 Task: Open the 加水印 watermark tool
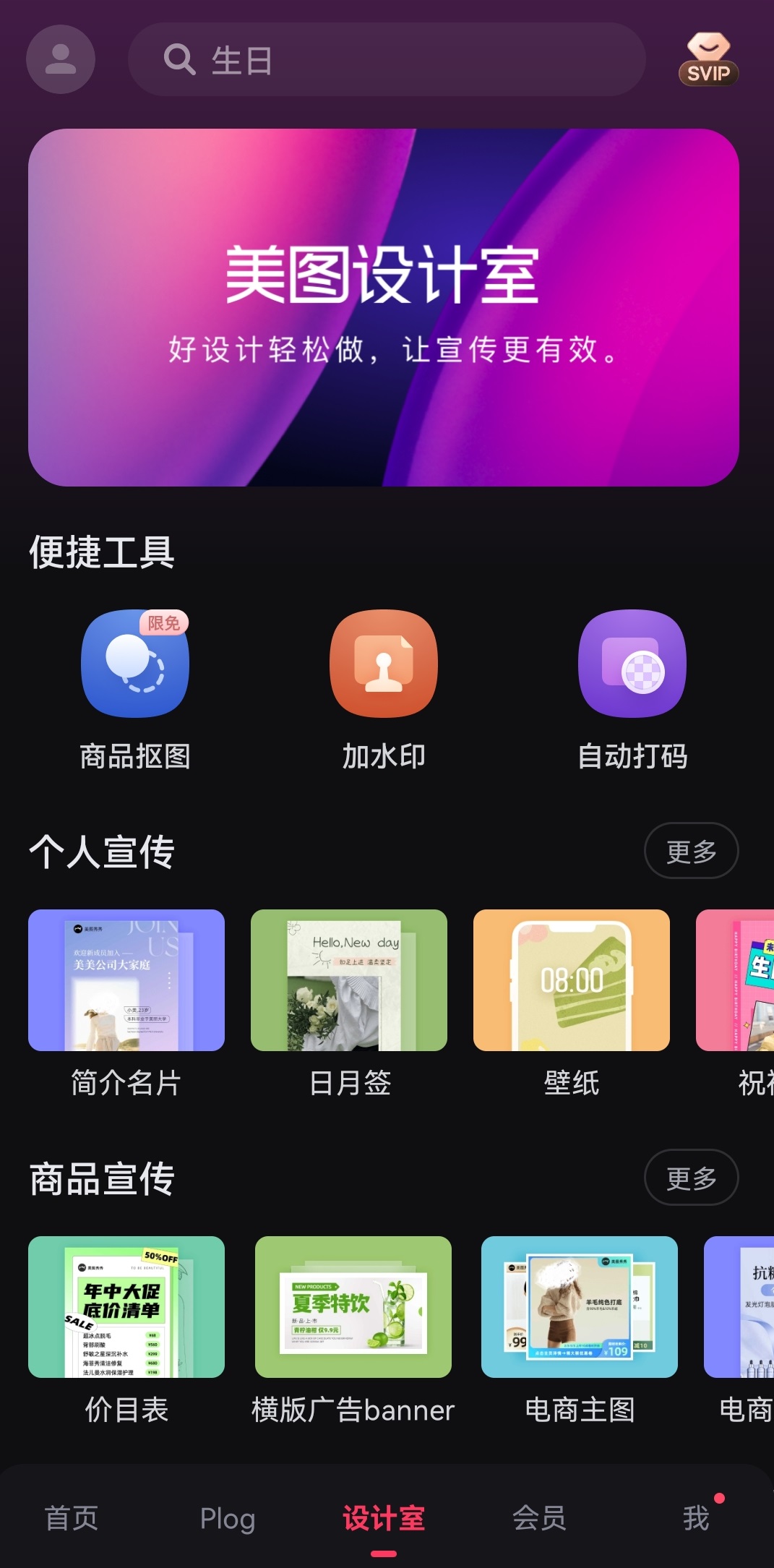(x=384, y=664)
